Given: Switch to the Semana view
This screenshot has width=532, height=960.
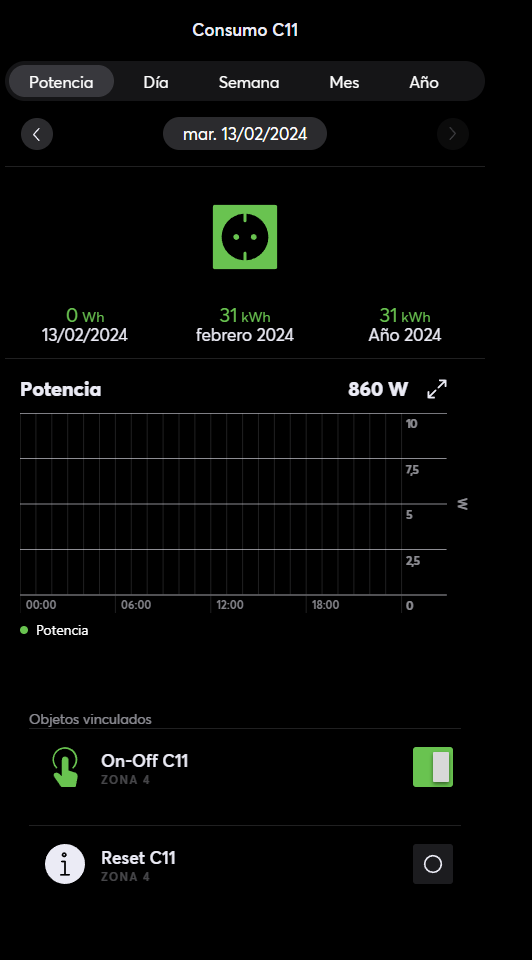Looking at the screenshot, I should coord(249,82).
